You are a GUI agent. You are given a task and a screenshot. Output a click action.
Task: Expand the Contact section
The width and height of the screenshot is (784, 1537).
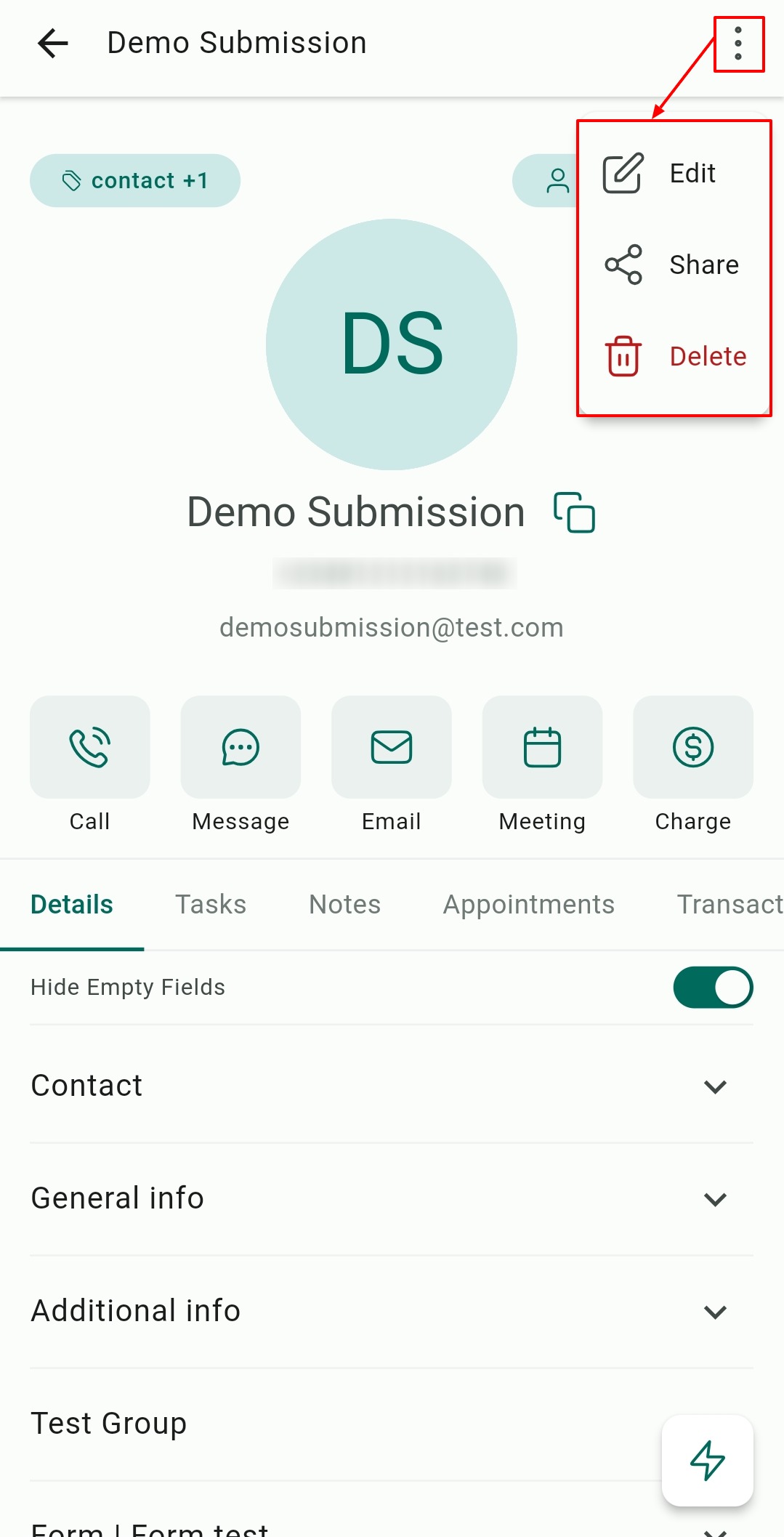point(715,1086)
